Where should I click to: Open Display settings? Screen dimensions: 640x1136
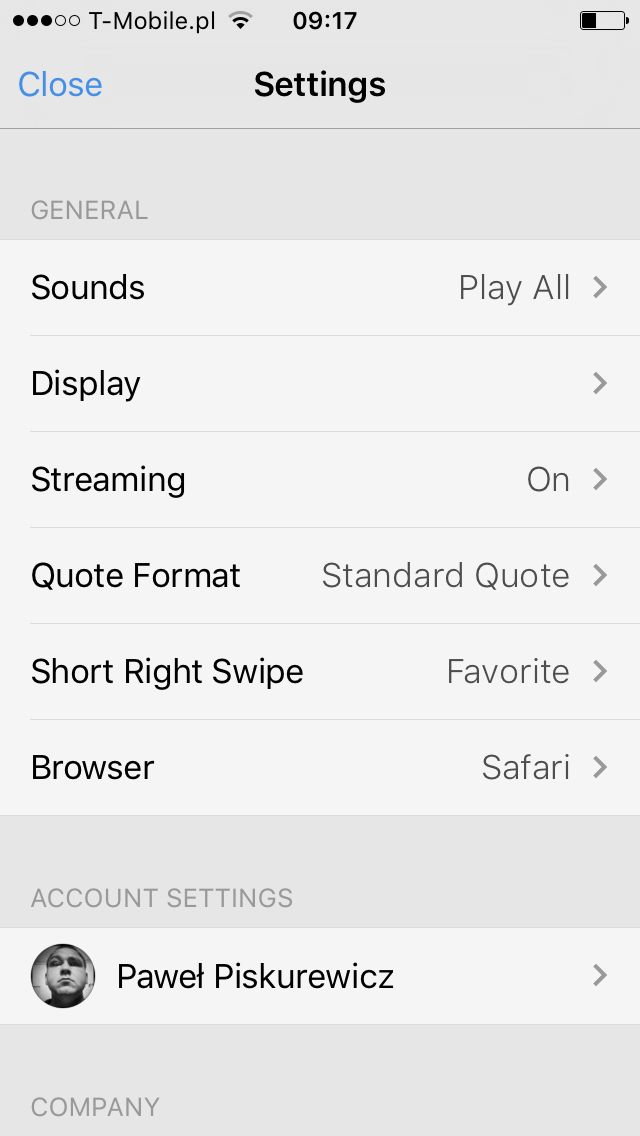pyautogui.click(x=320, y=383)
